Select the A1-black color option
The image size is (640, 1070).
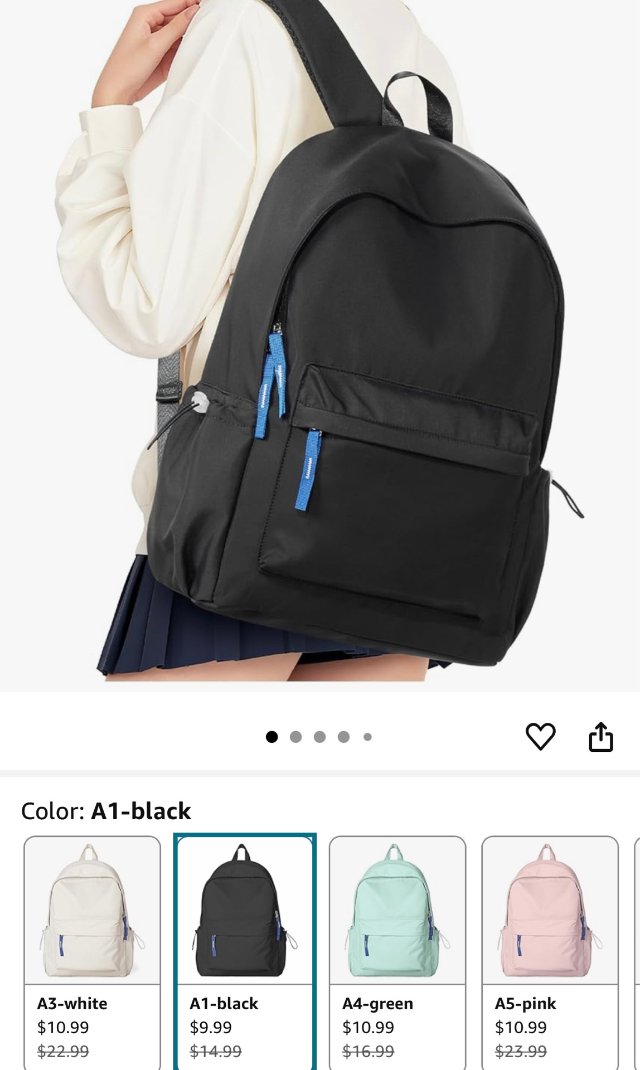tap(245, 950)
